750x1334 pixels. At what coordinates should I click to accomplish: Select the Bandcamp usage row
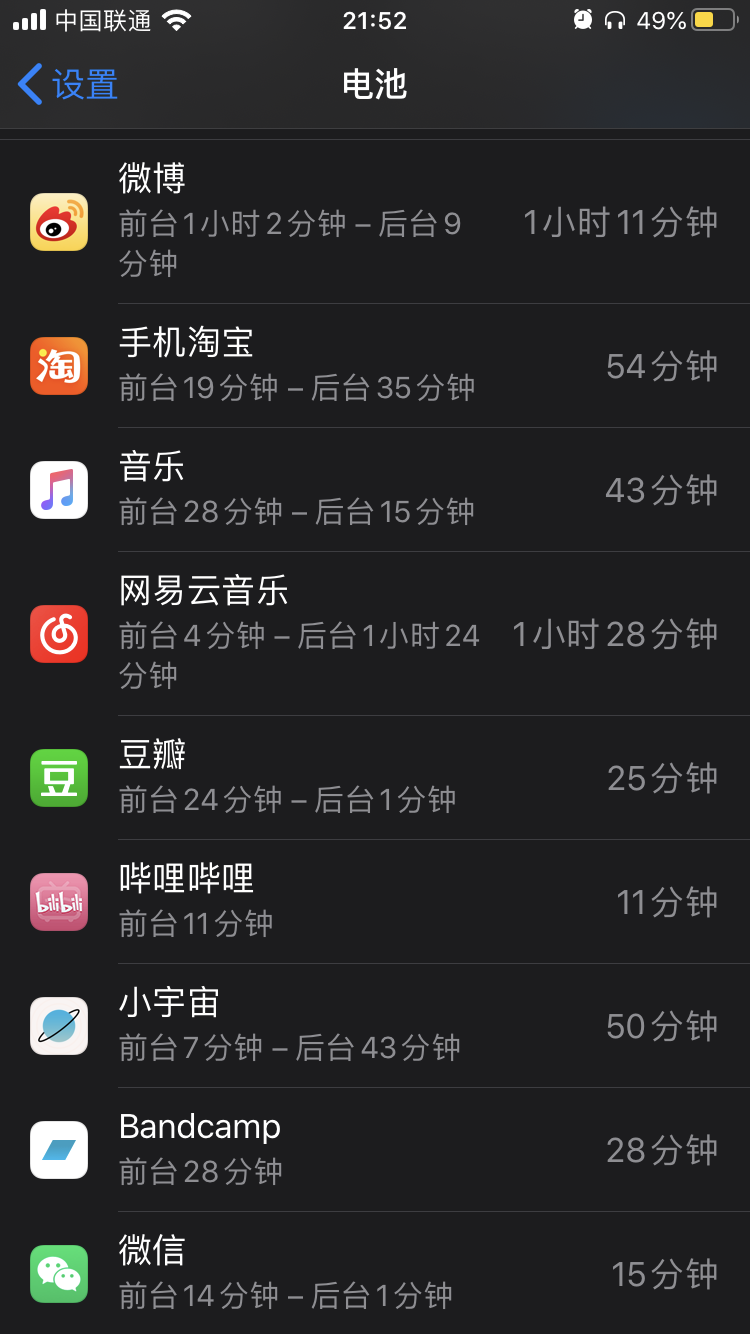tap(375, 1150)
